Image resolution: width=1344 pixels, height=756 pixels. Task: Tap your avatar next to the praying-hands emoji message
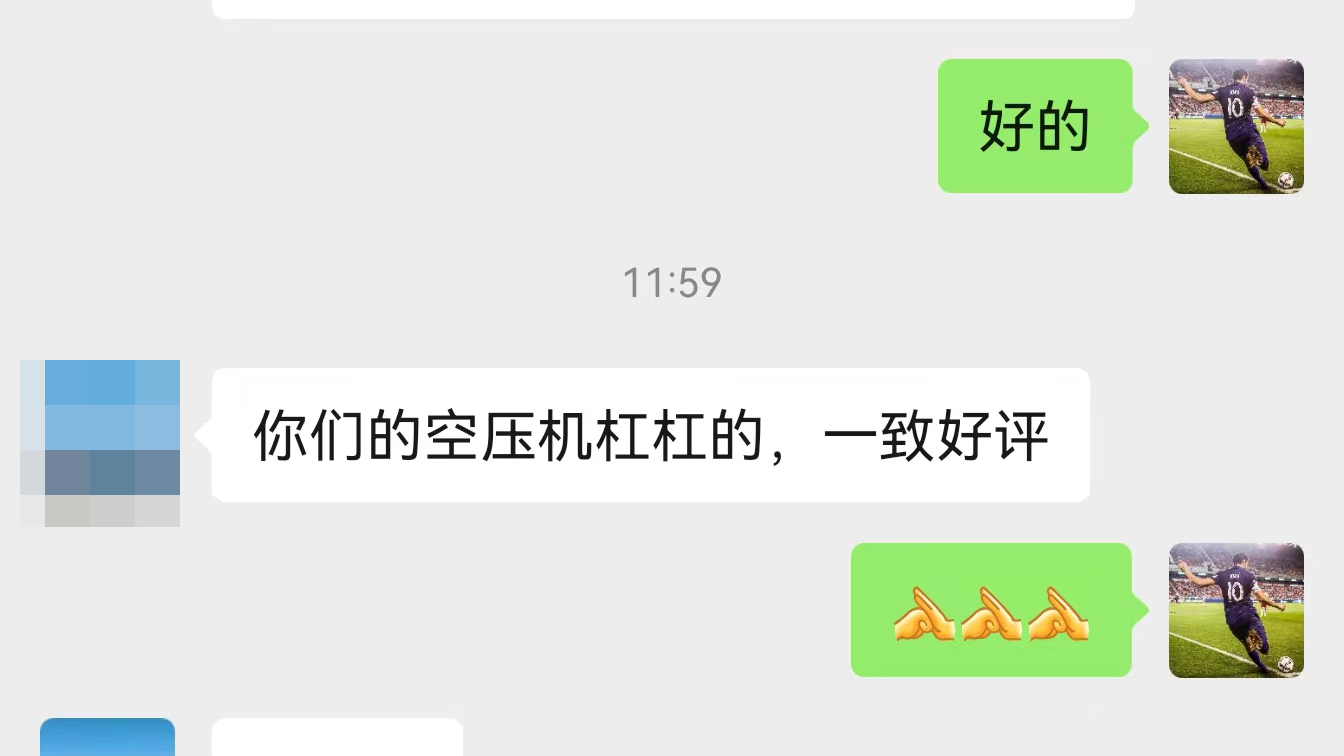pyautogui.click(x=1236, y=610)
